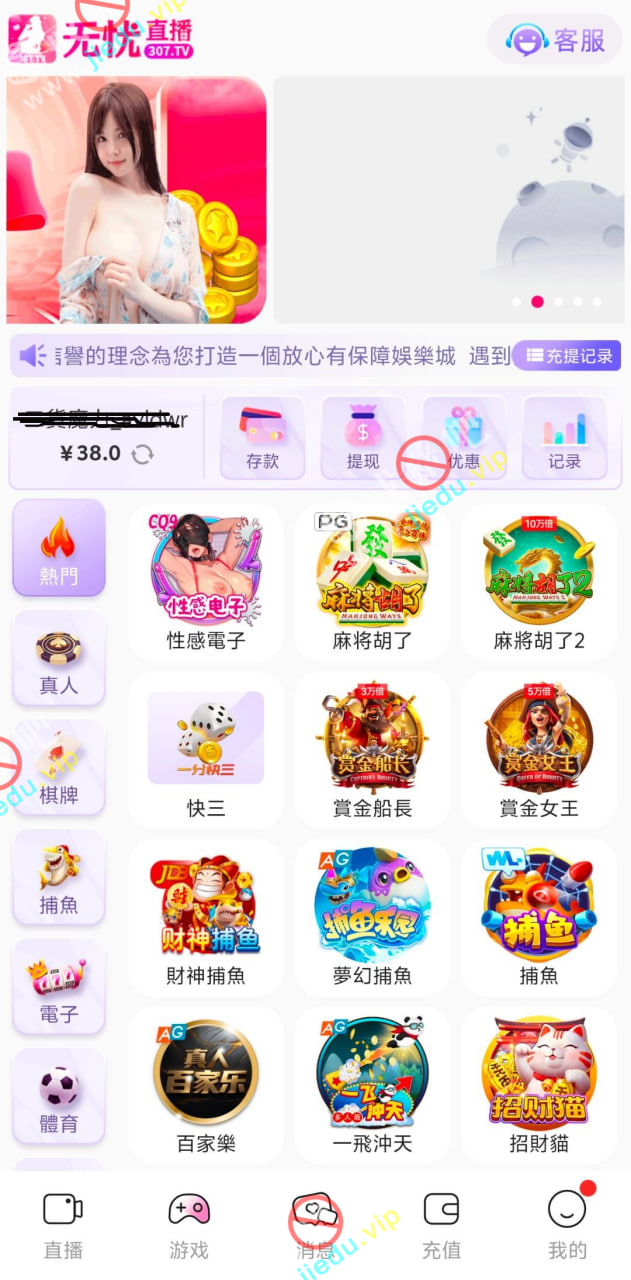Go to the 充值 tab
The height and width of the screenshot is (1280, 631).
point(441,1223)
